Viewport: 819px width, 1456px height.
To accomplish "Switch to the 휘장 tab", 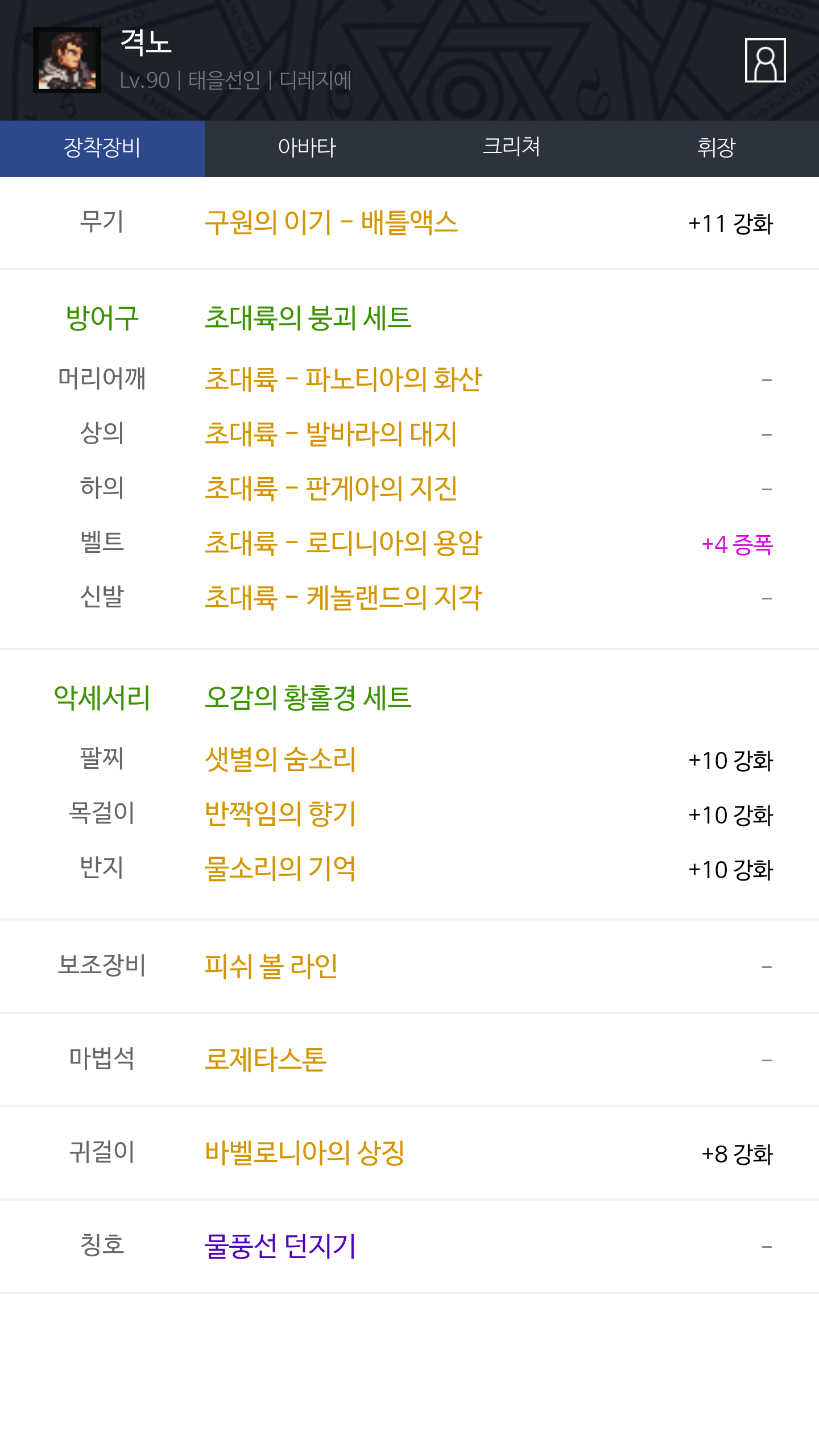I will [x=717, y=148].
